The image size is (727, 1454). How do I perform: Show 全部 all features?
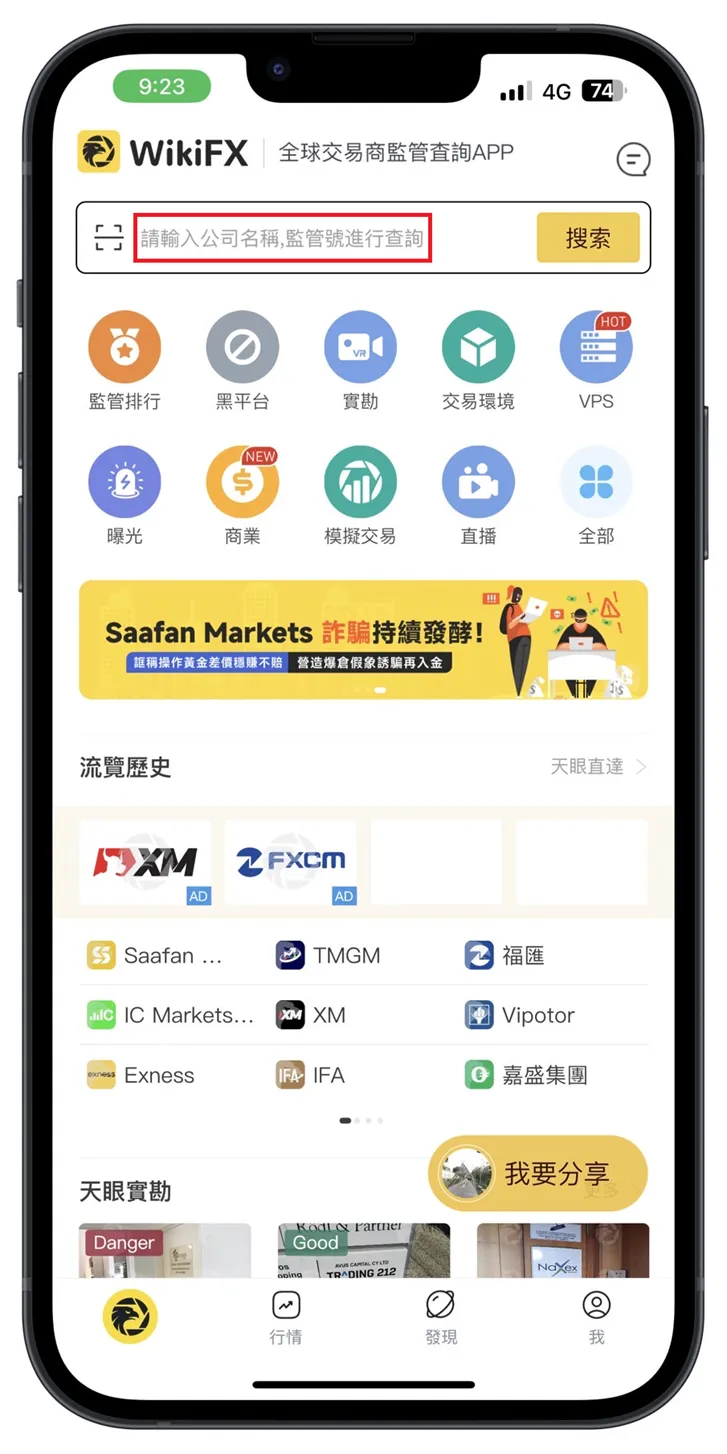tap(596, 496)
